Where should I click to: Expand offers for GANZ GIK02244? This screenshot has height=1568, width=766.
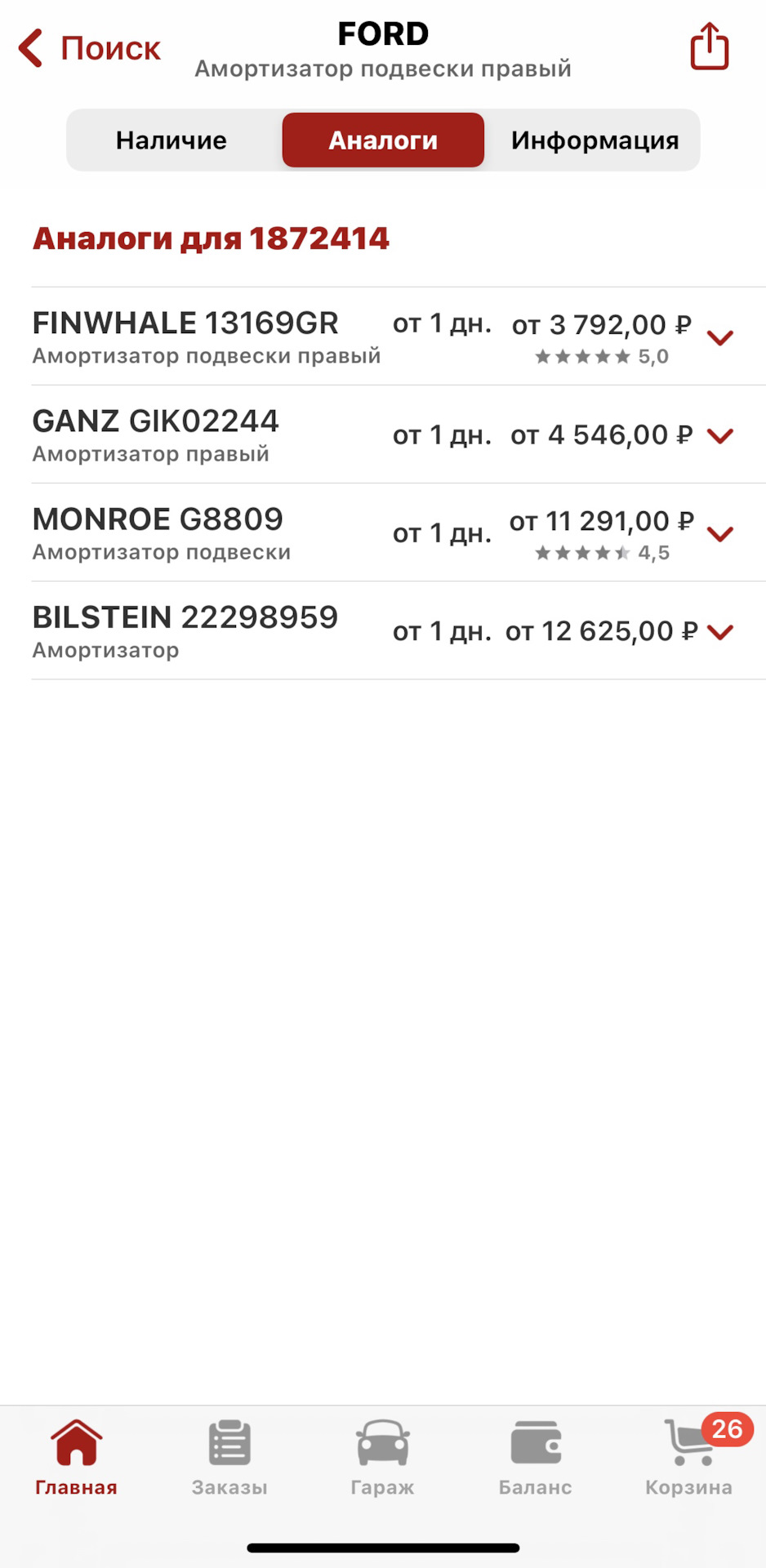tap(720, 435)
